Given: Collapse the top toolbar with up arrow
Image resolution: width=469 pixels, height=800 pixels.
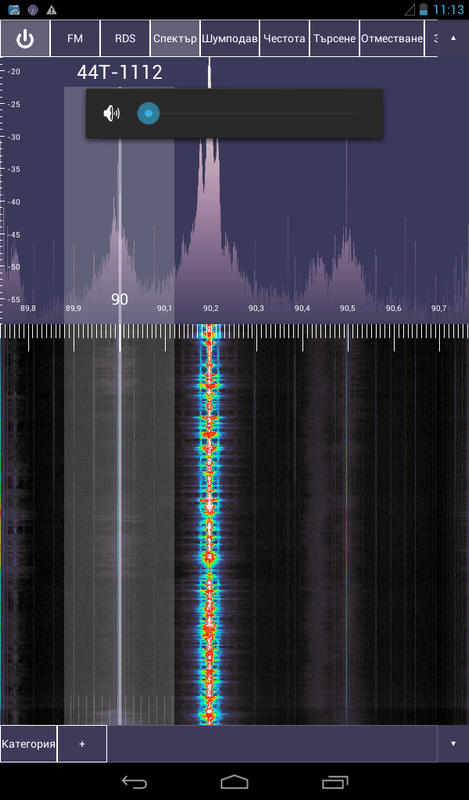Looking at the screenshot, I should [453, 39].
